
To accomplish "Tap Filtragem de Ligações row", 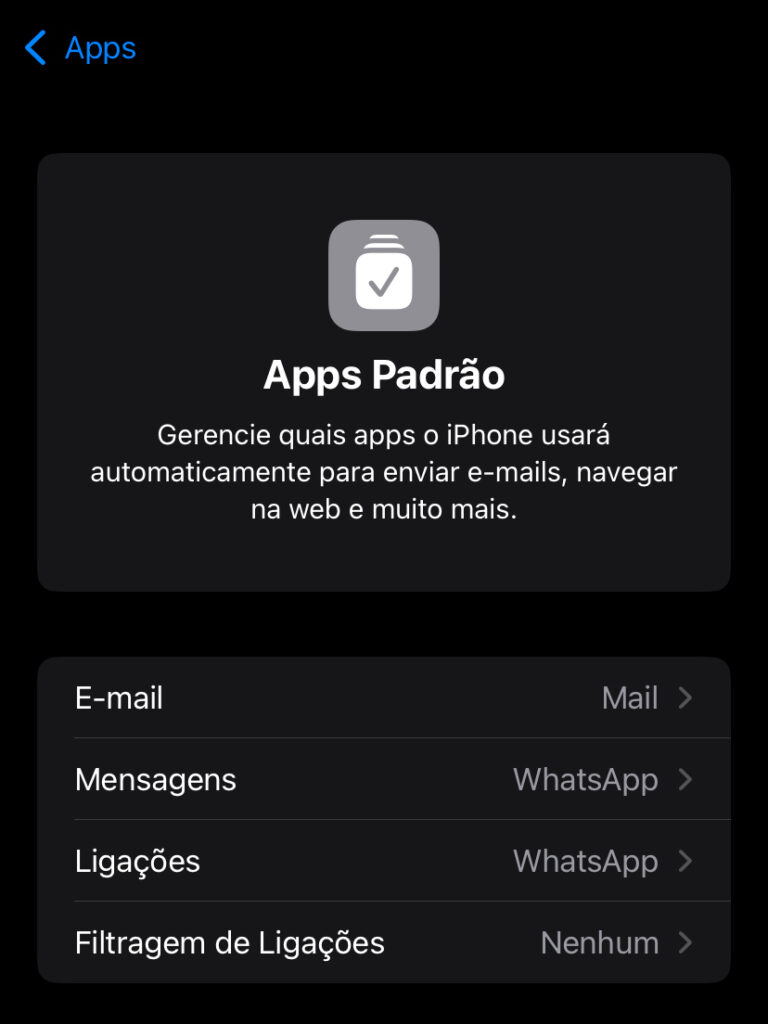I will [384, 942].
